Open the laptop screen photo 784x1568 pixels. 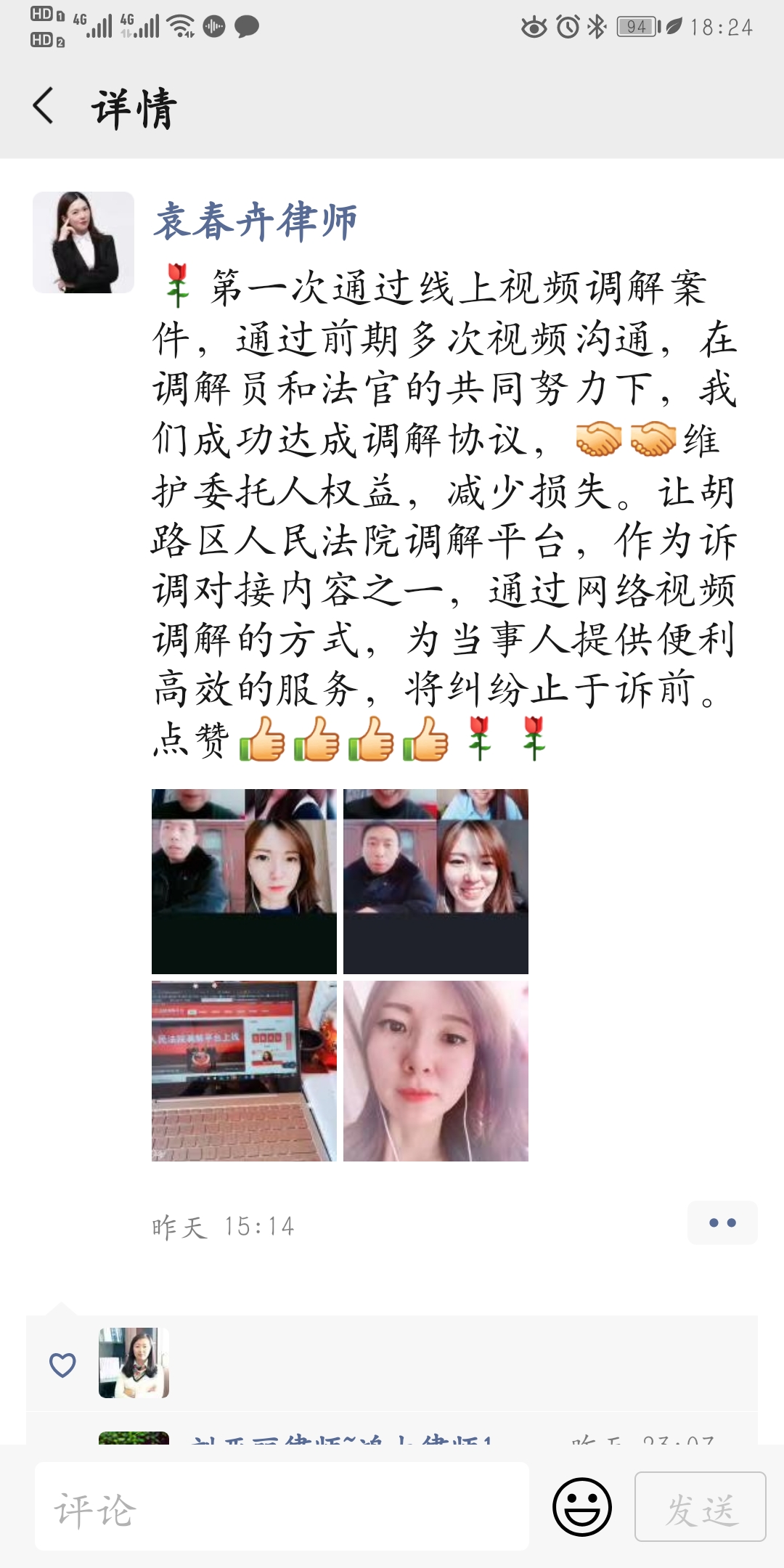(244, 1071)
